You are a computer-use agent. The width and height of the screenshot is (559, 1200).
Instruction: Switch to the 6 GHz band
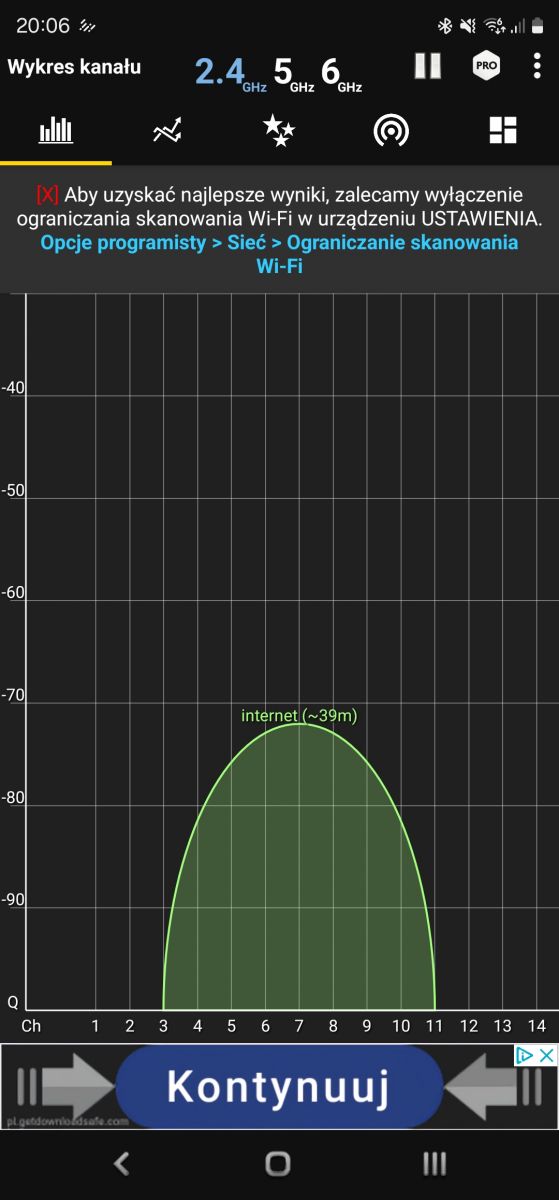[342, 73]
